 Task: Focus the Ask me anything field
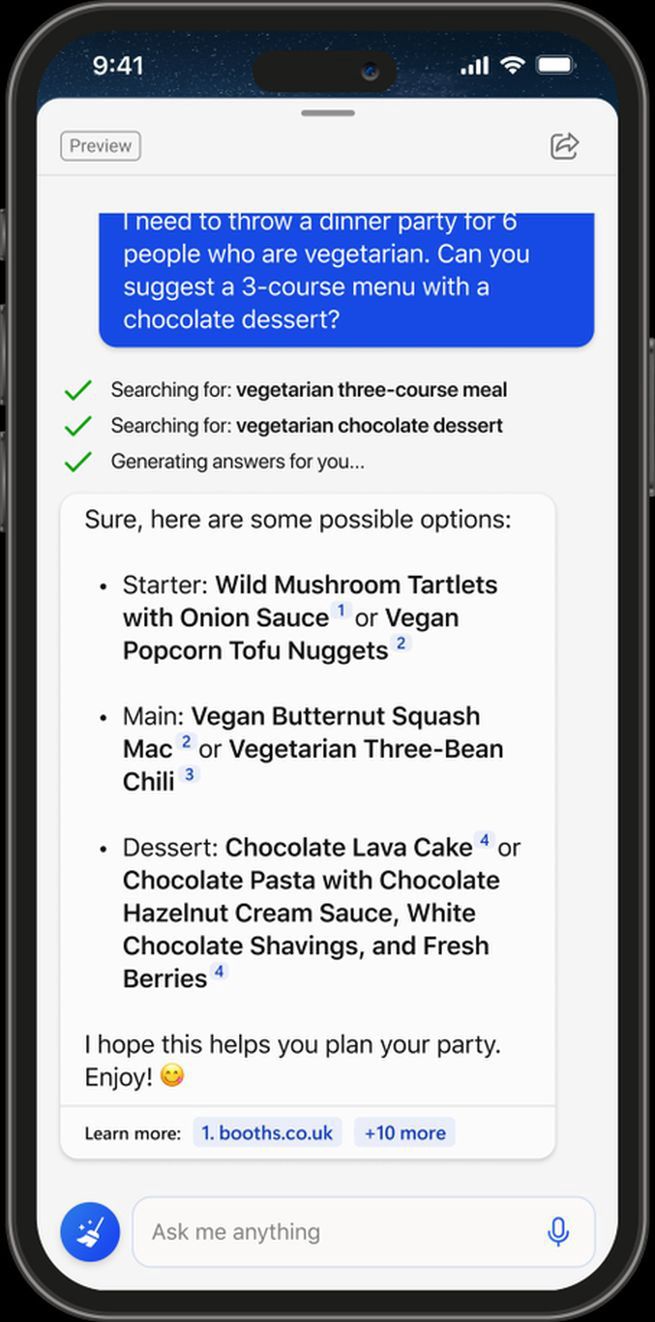[x=340, y=1232]
